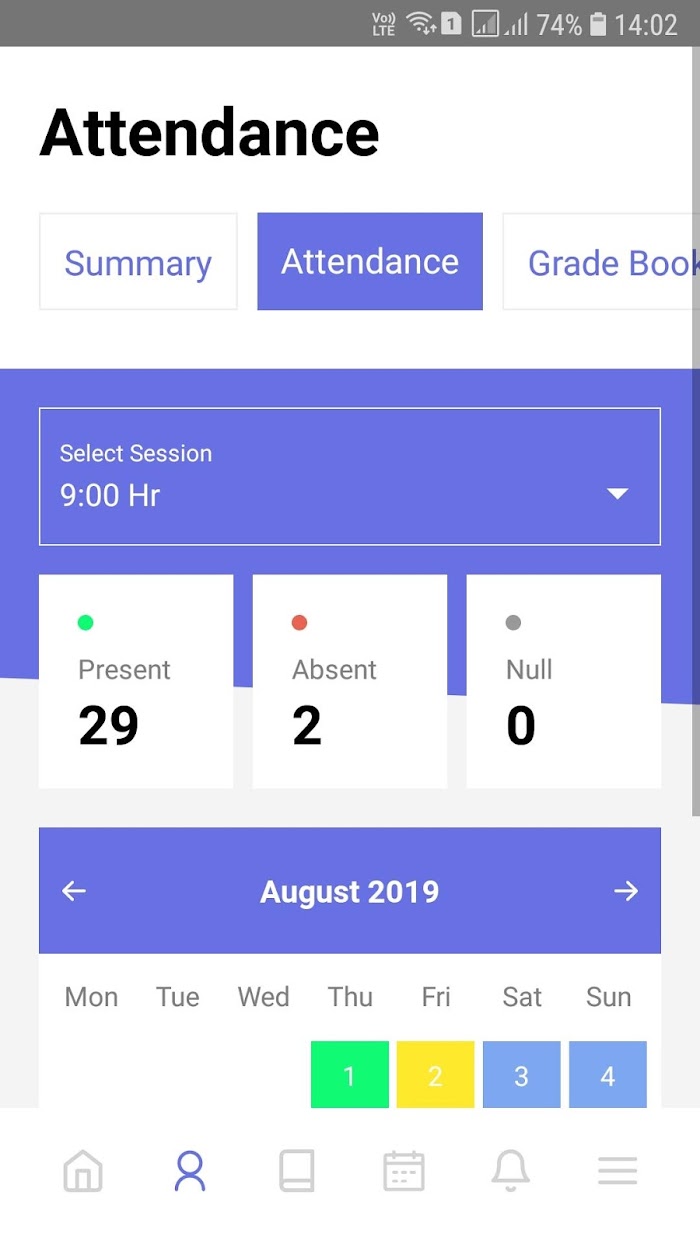Open the profile icon in bottom navigation

click(x=190, y=1170)
